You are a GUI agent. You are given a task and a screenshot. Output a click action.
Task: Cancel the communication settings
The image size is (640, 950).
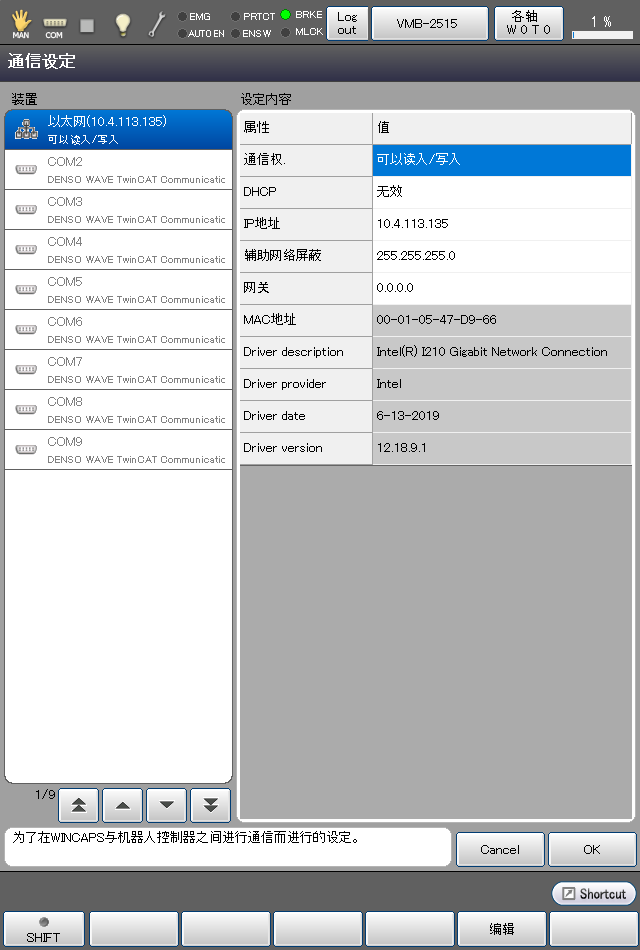click(x=500, y=849)
